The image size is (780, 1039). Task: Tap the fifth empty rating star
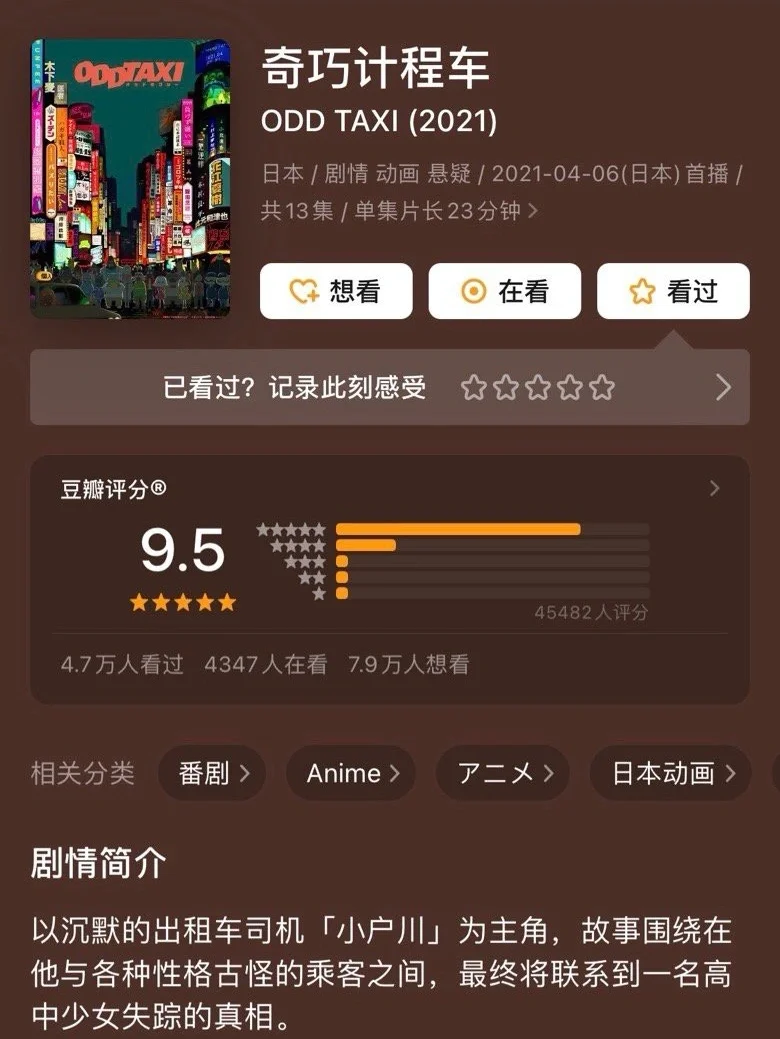tap(602, 387)
